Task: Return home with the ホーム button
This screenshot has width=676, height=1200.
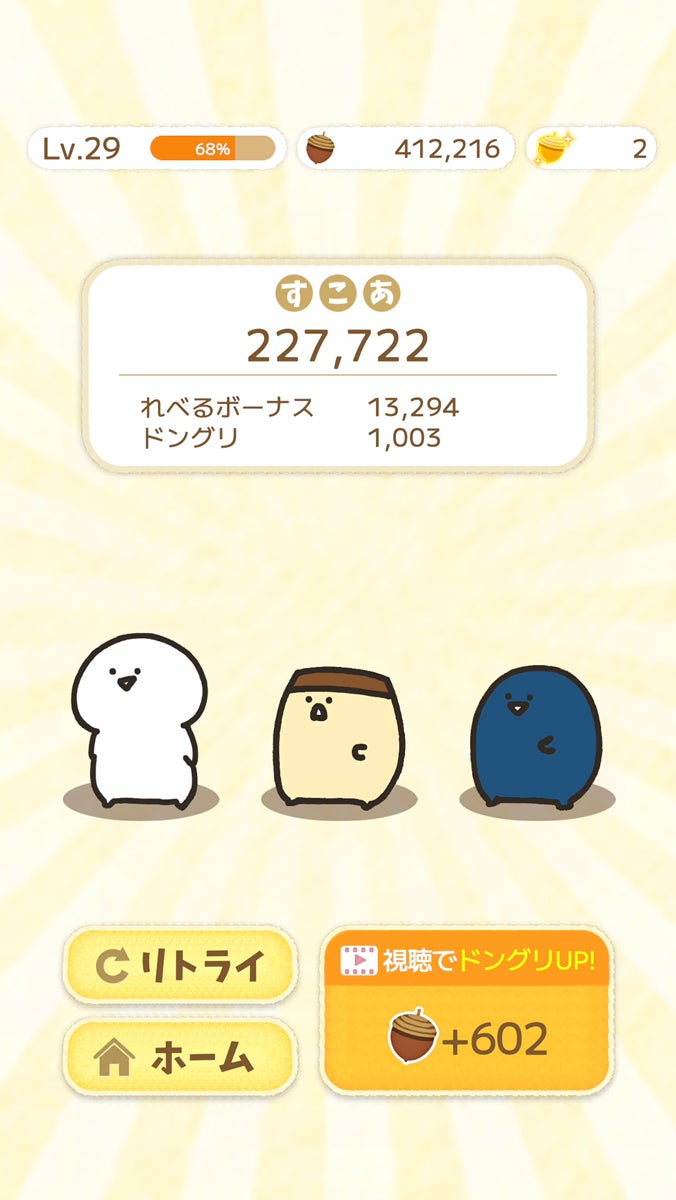Action: coord(180,1057)
